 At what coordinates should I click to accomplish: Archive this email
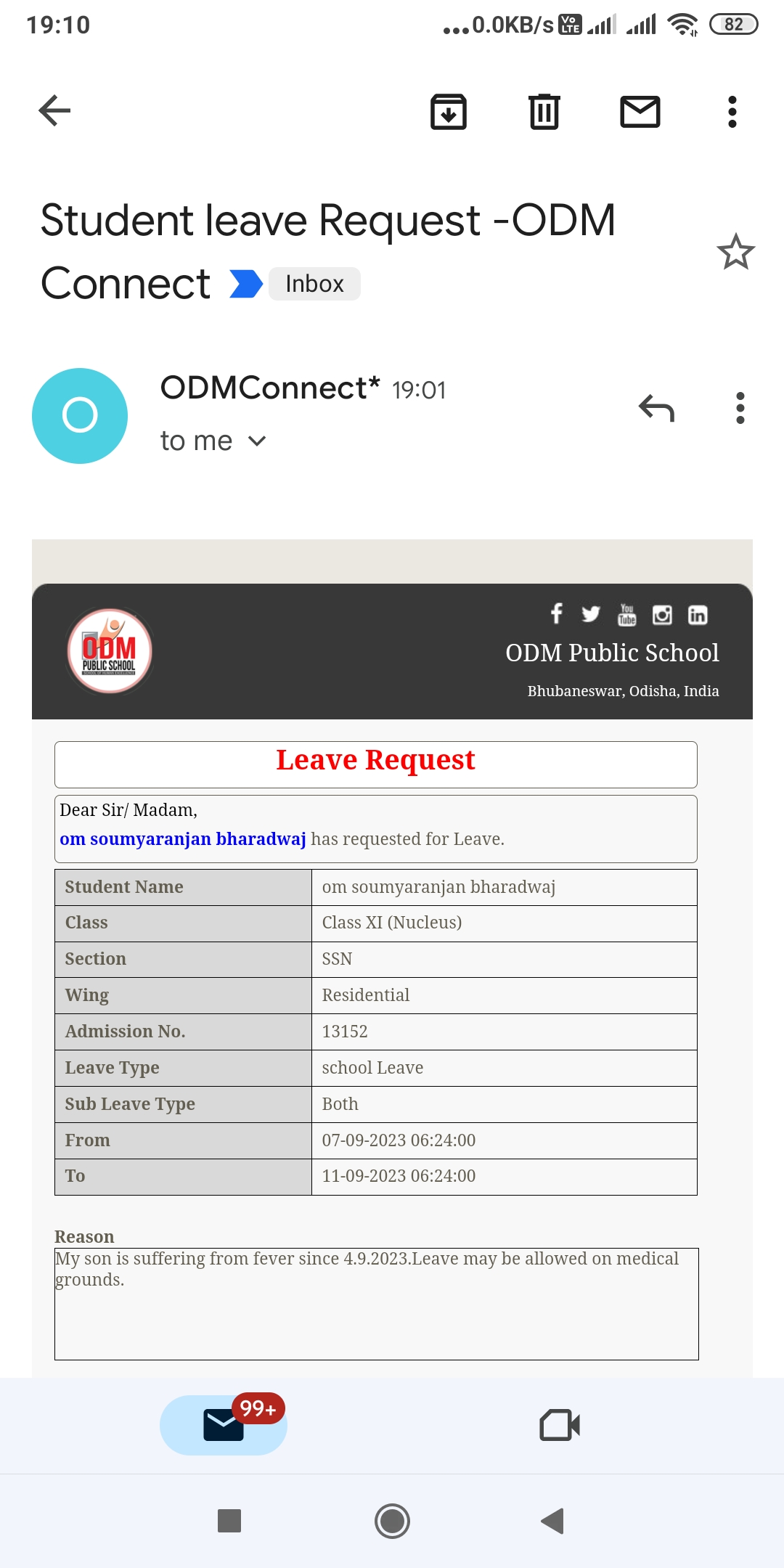[449, 112]
